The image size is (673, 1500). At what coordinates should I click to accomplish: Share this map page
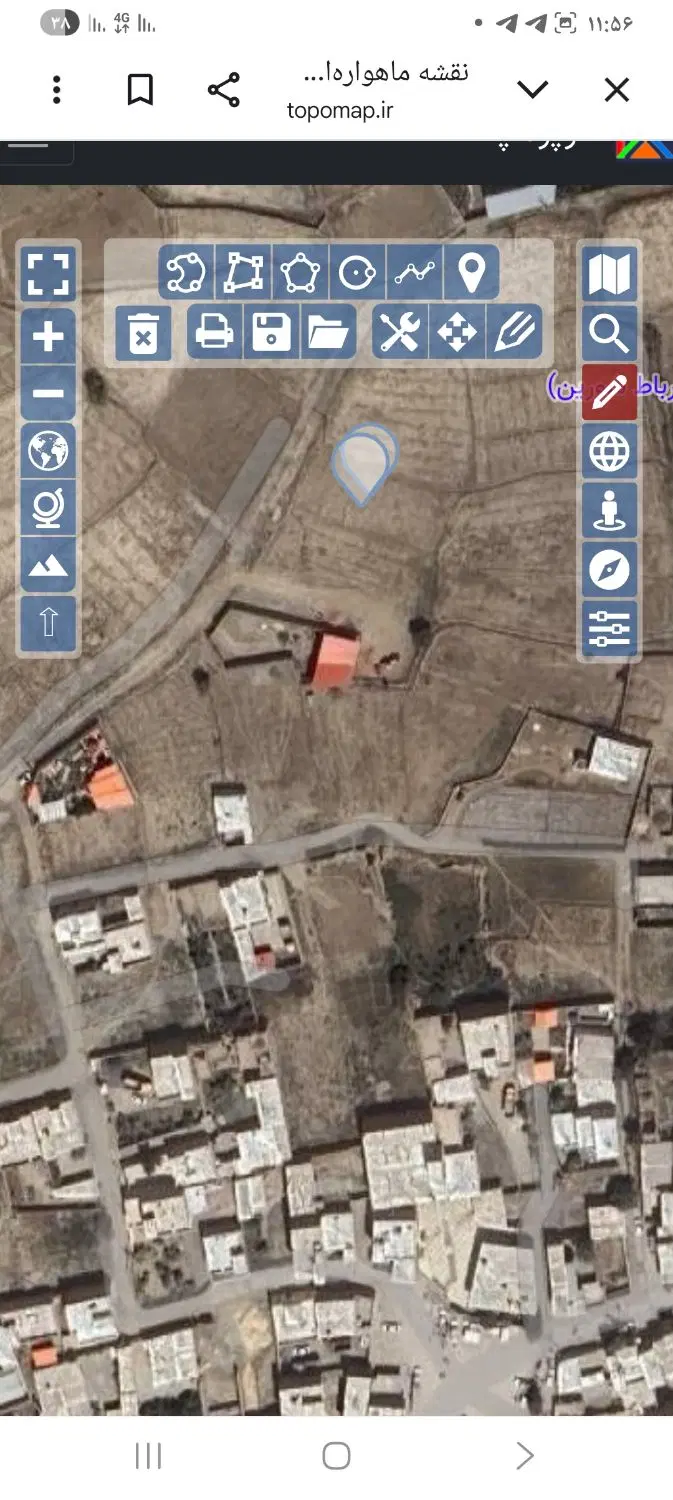pos(224,90)
